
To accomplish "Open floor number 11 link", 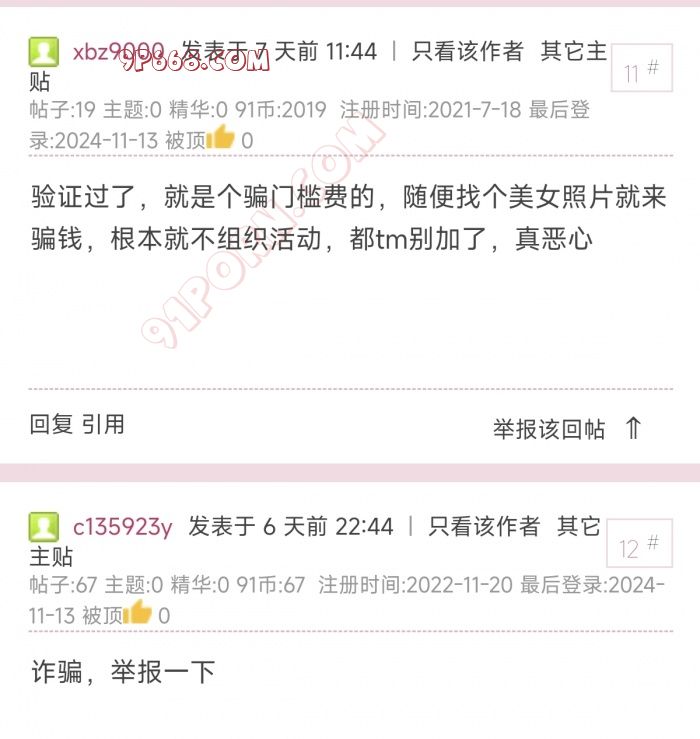I will click(640, 71).
